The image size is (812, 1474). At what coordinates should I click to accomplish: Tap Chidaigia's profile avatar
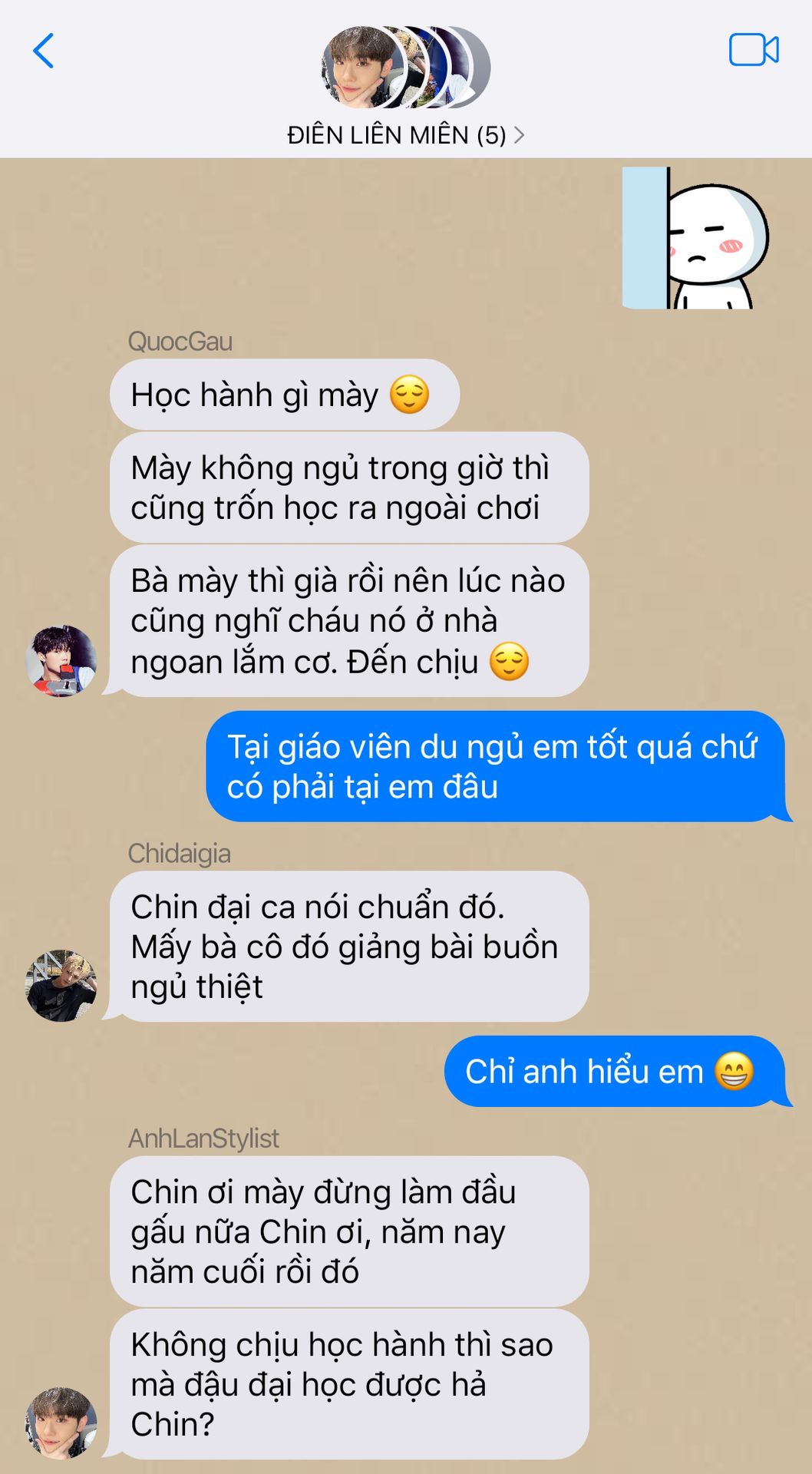pyautogui.click(x=61, y=985)
